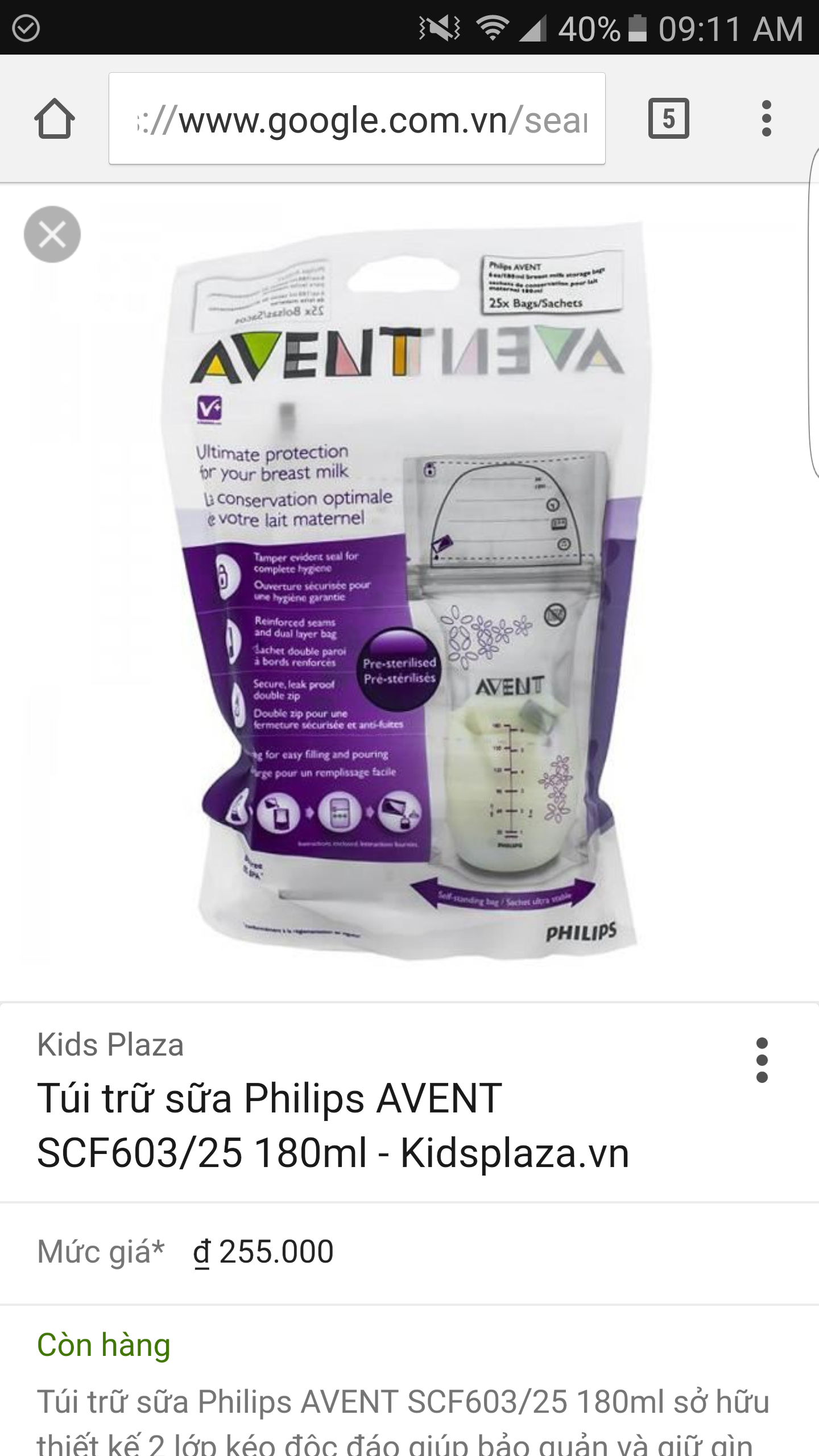Viewport: 819px width, 1456px height.
Task: Open the Philips AVENT storage bag image
Action: [409, 591]
